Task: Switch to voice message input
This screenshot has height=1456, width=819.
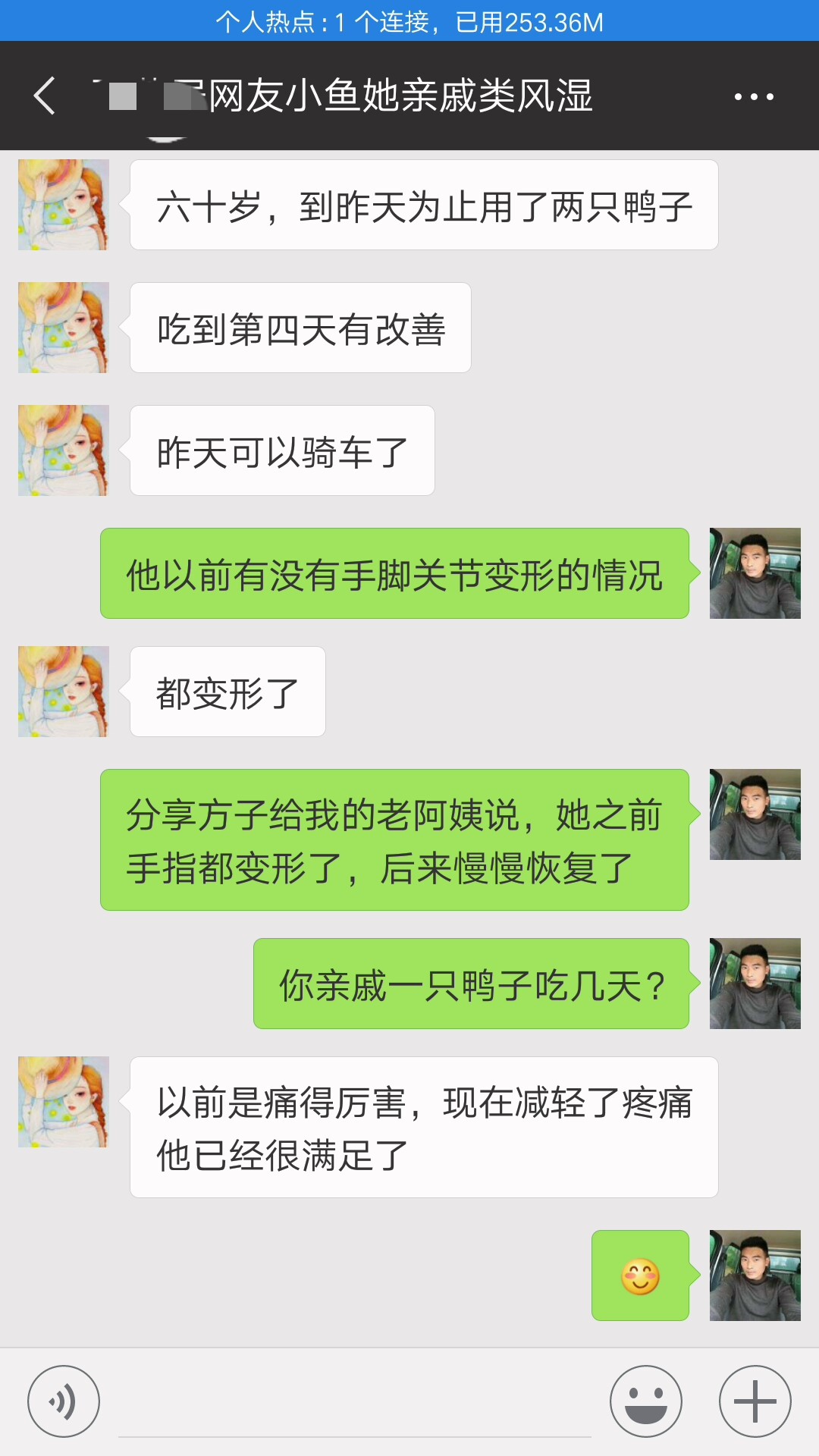Action: coord(64,1401)
